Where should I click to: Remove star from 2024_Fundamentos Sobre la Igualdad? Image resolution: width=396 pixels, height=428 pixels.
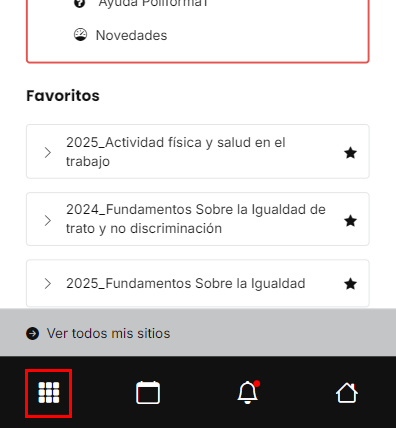(x=350, y=221)
